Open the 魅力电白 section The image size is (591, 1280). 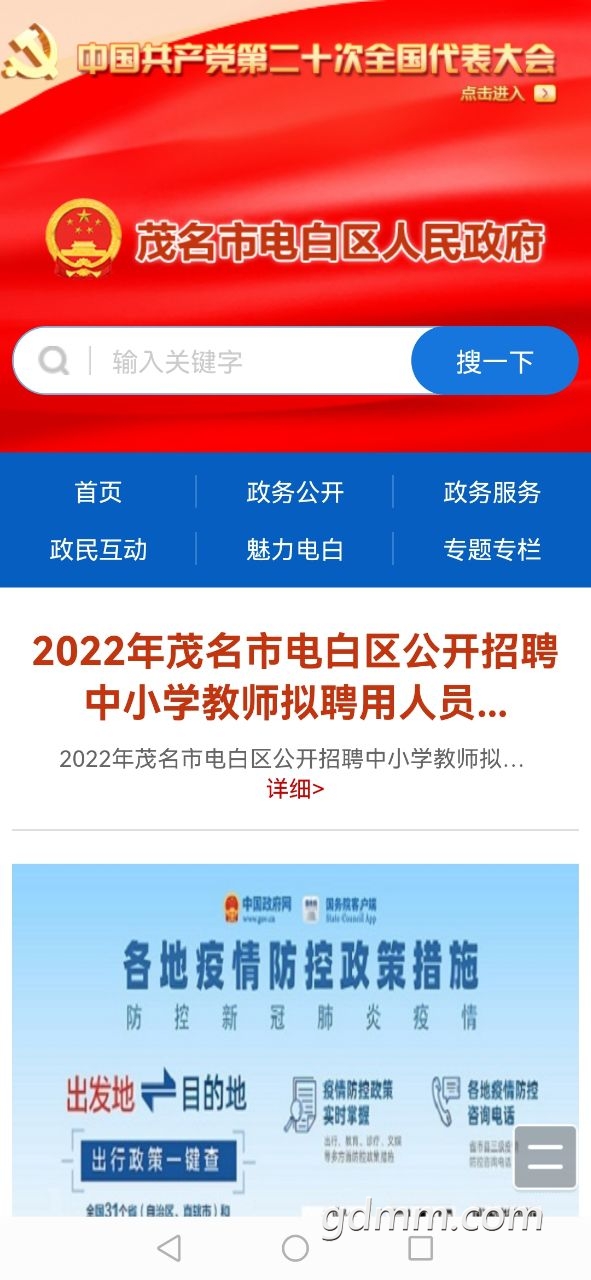[295, 549]
